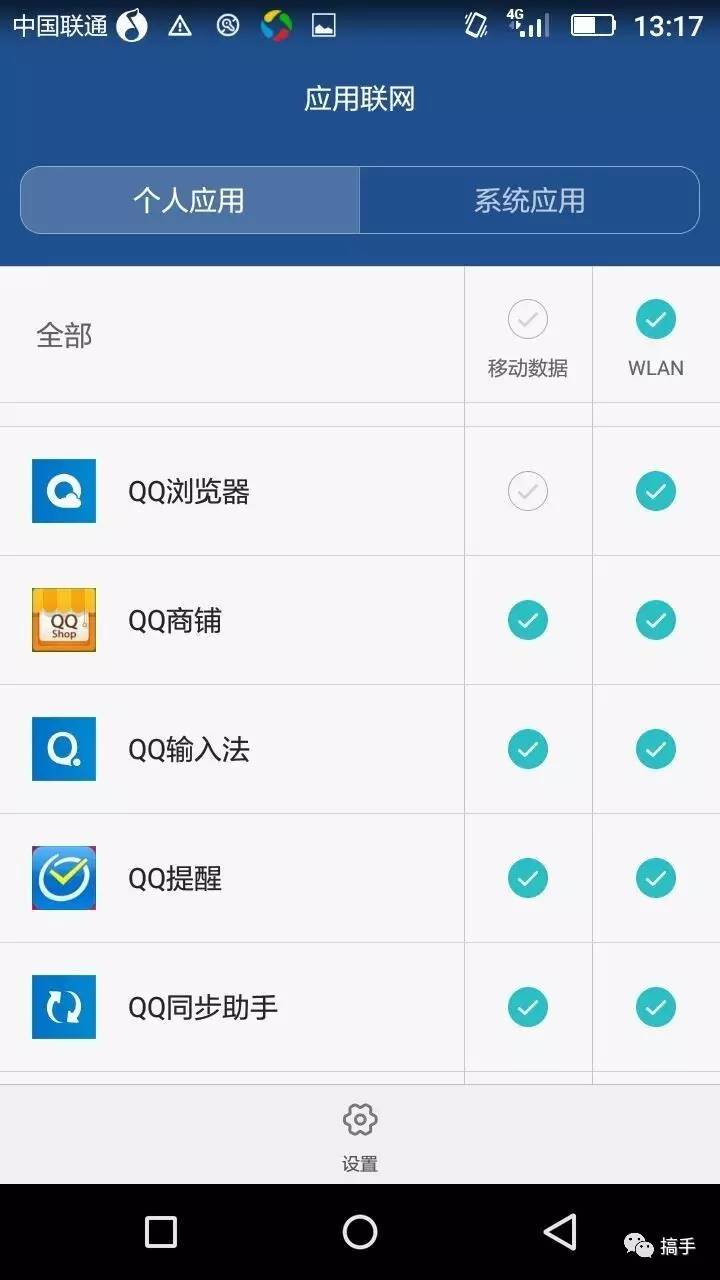Tap the music note icon in the status bar
This screenshot has width=720, height=1280.
coord(129,26)
